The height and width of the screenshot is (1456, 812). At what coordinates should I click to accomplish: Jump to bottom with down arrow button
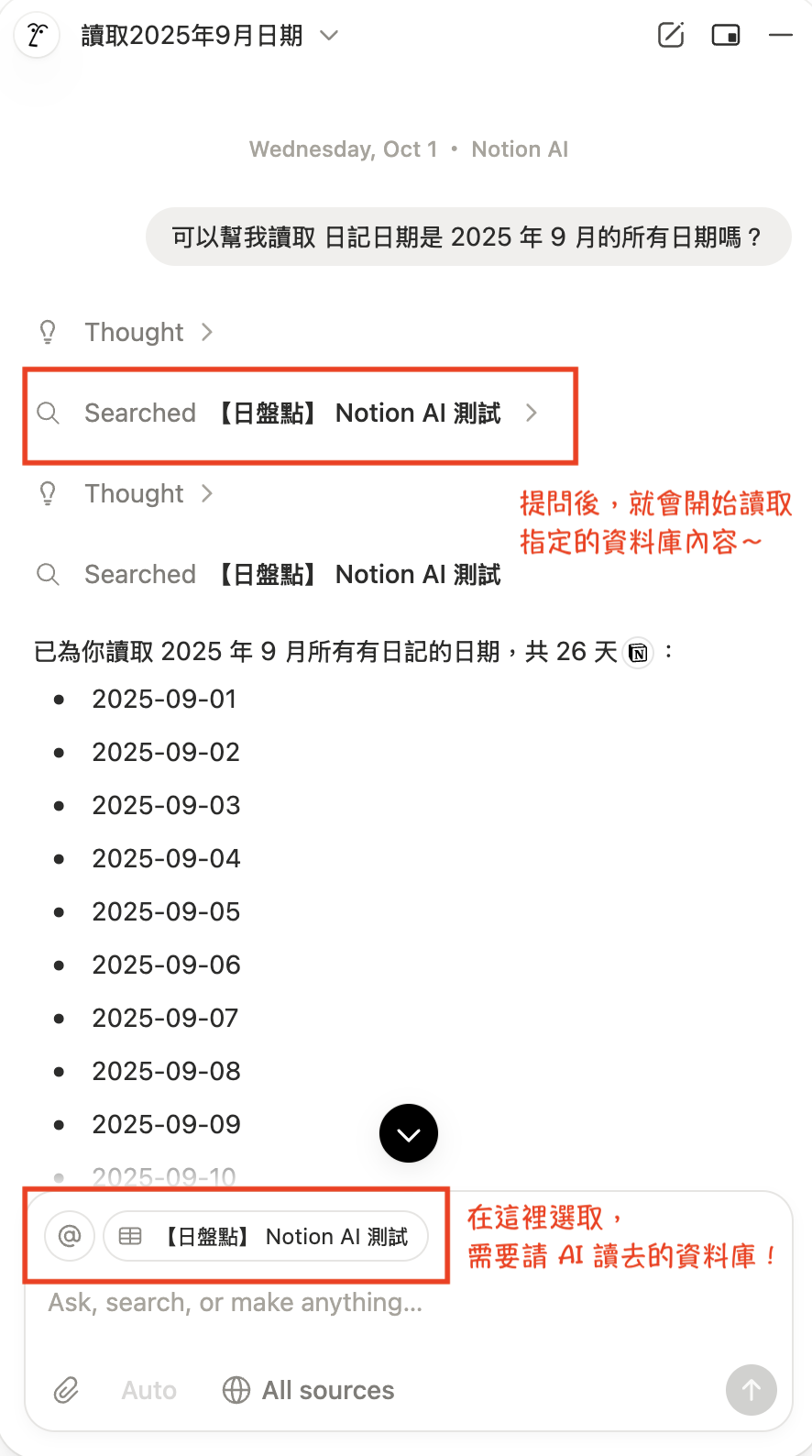point(409,1133)
